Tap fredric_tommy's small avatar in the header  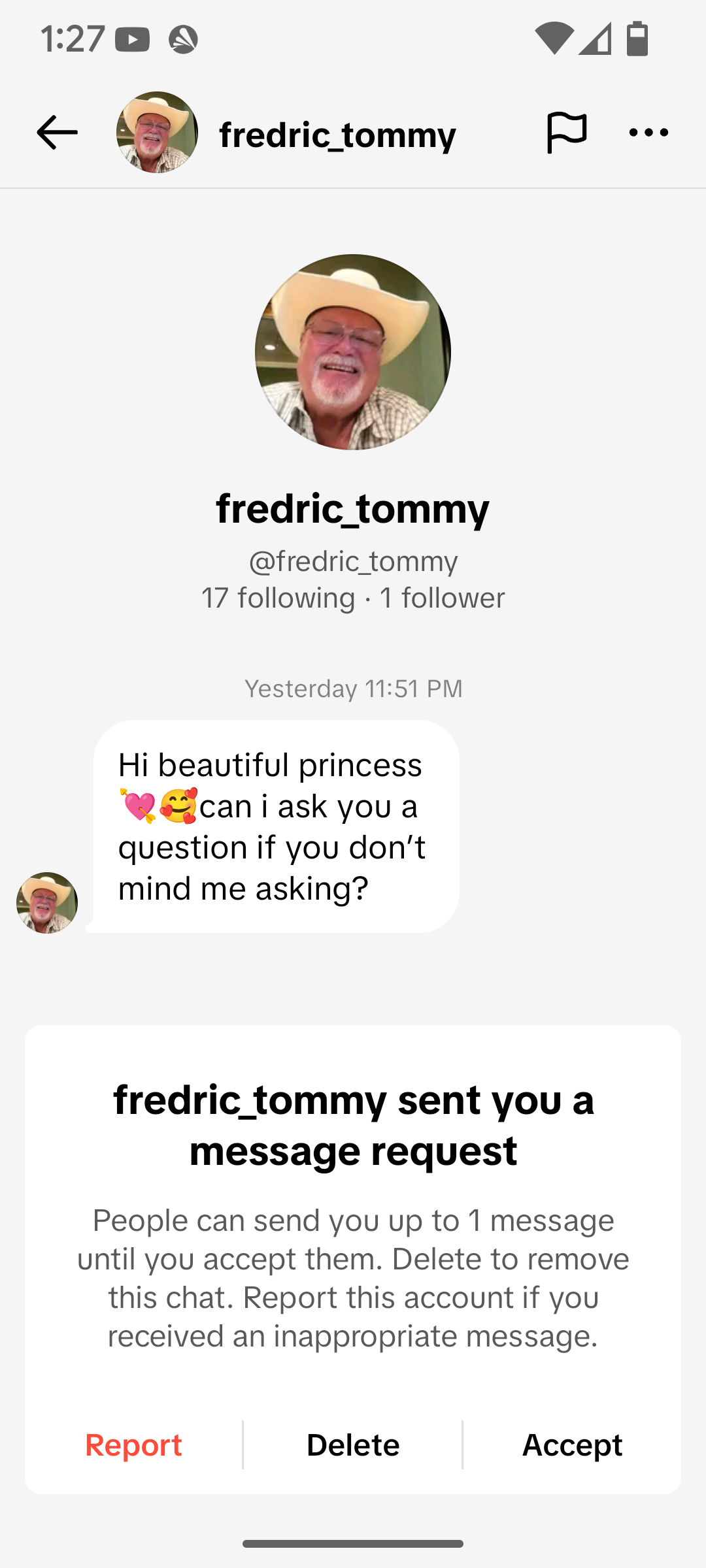click(157, 133)
